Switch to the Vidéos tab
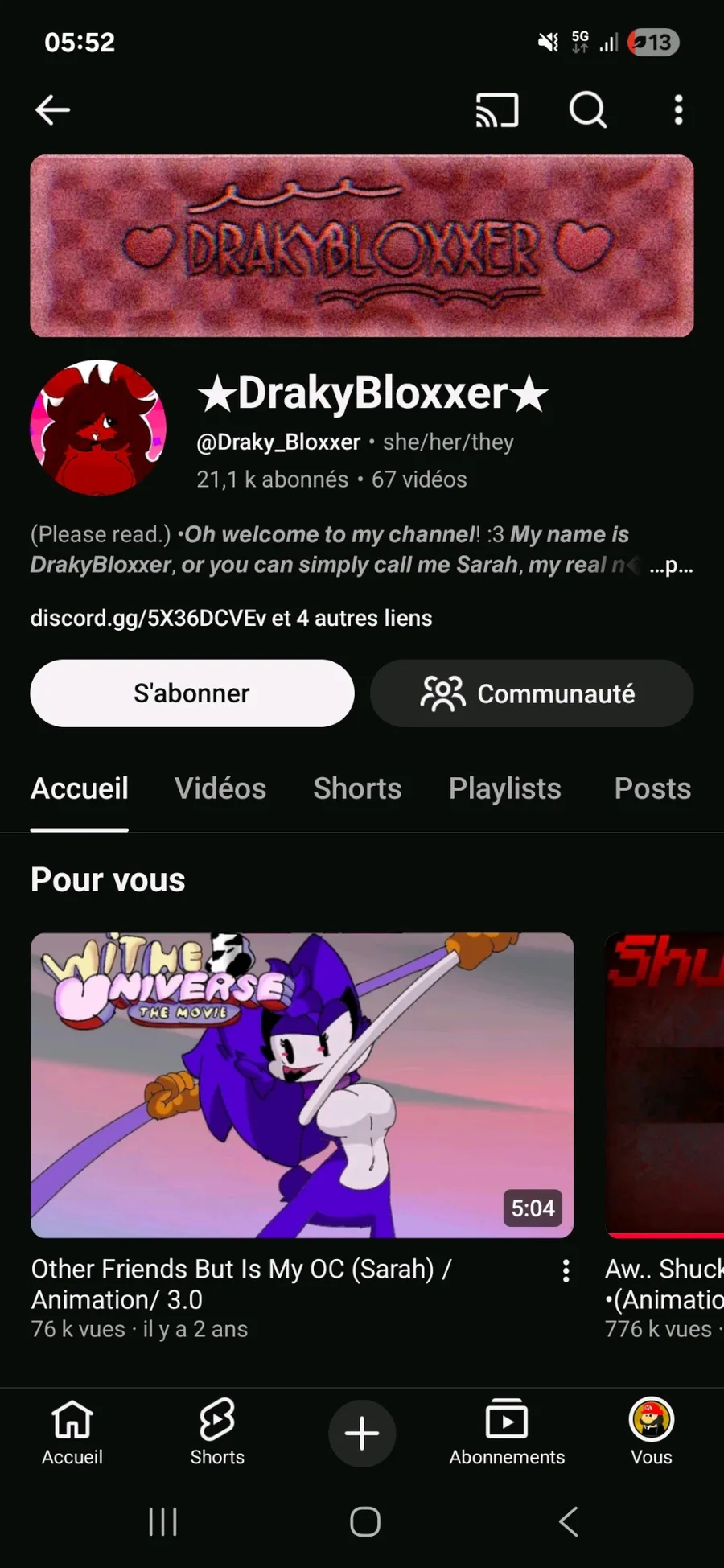 pos(220,788)
